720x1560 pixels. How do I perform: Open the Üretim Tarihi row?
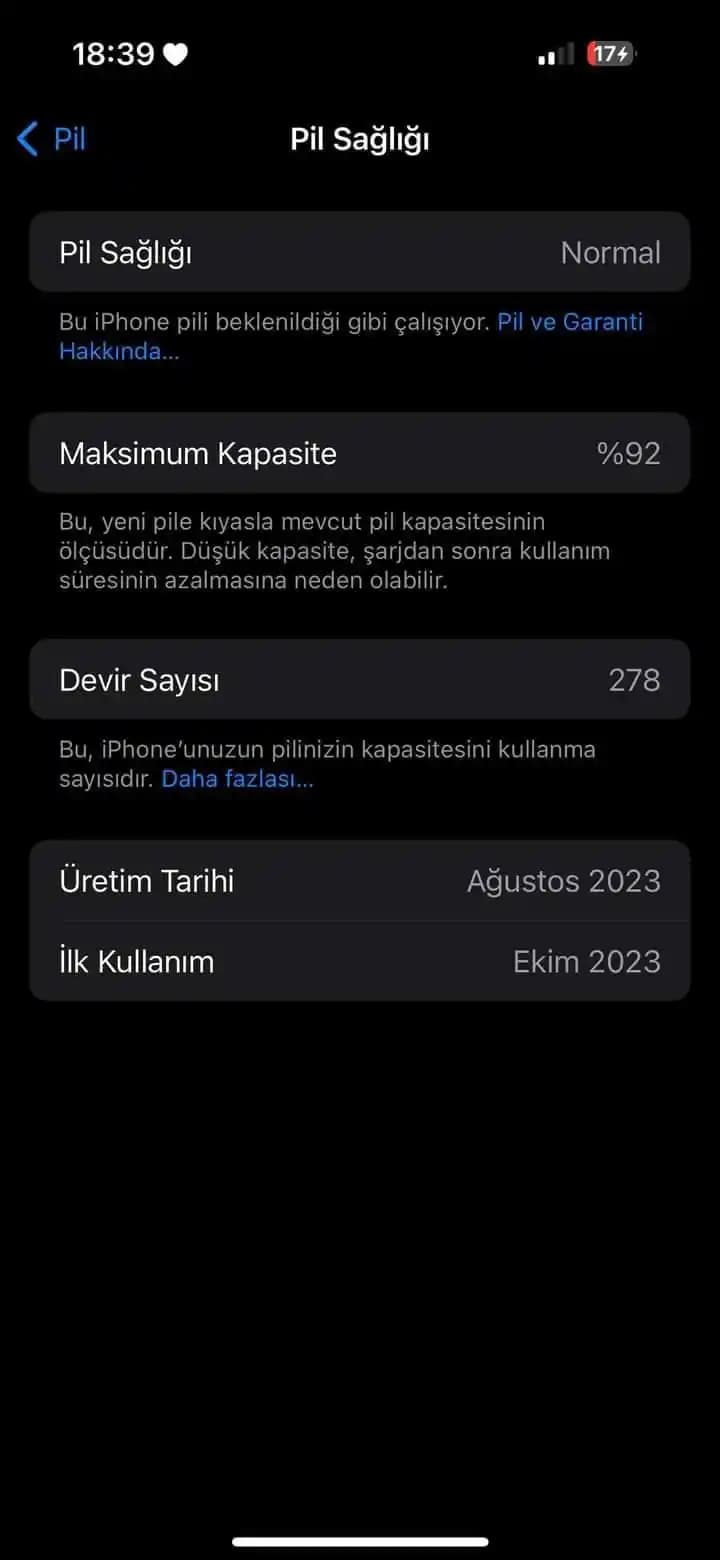pyautogui.click(x=359, y=881)
